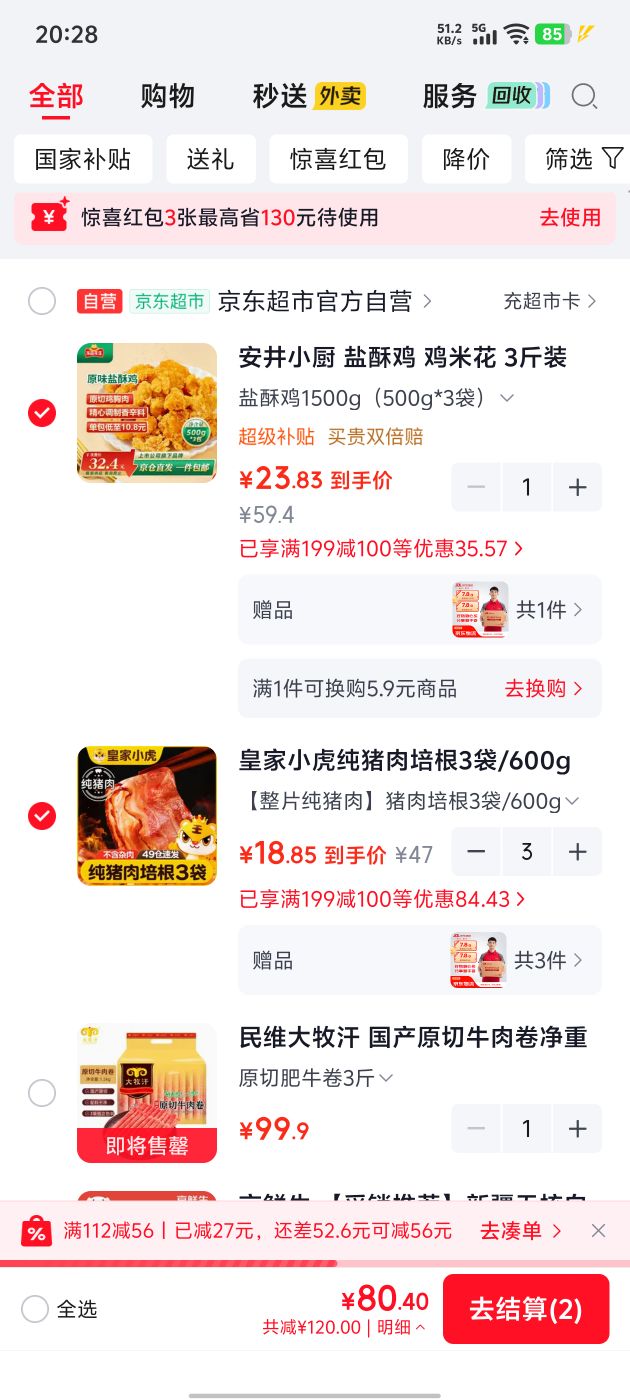Image resolution: width=630 pixels, height=1400 pixels.
Task: Decrease quantity of 皇家小虎 bacon
Action: point(476,852)
